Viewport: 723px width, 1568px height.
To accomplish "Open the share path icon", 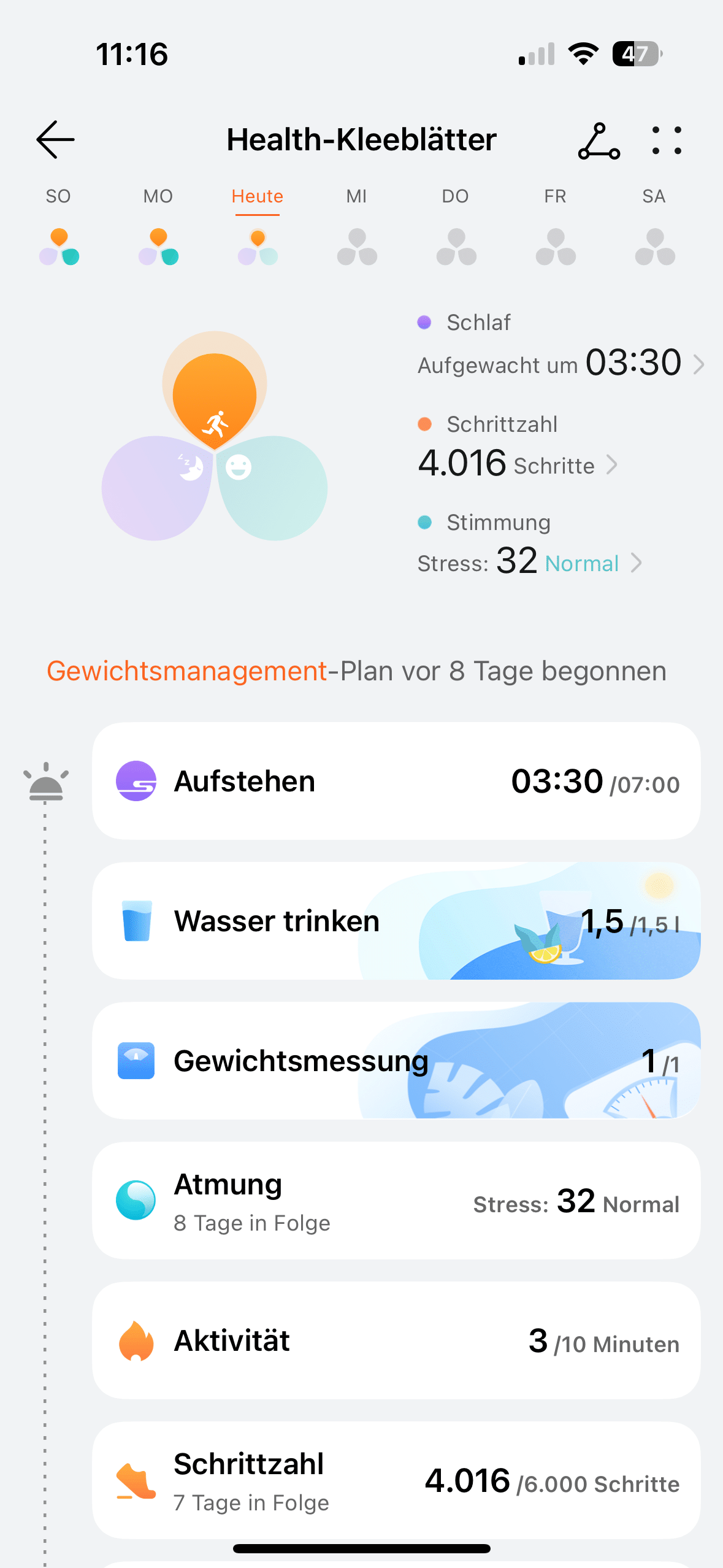I will pos(599,141).
